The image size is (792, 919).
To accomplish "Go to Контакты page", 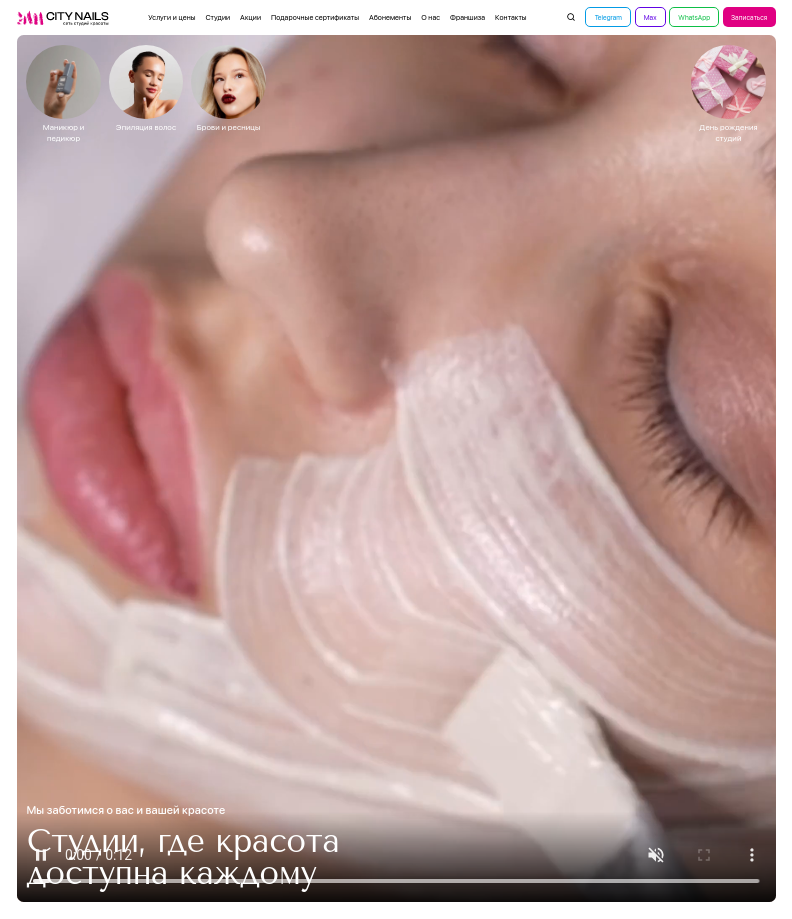I will click(x=510, y=17).
